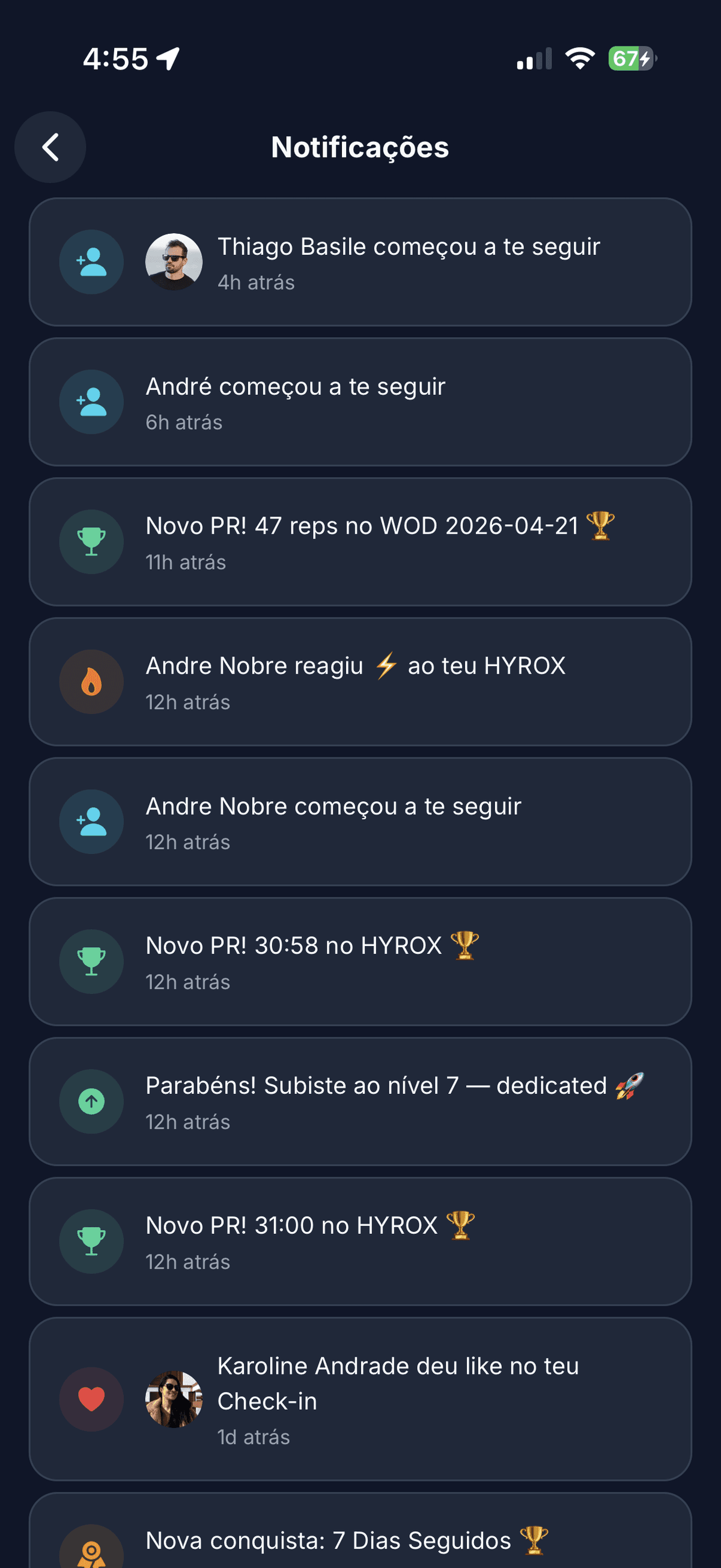Select the flame icon on Andre Nobre's reaction
This screenshot has width=721, height=1568.
(x=91, y=682)
